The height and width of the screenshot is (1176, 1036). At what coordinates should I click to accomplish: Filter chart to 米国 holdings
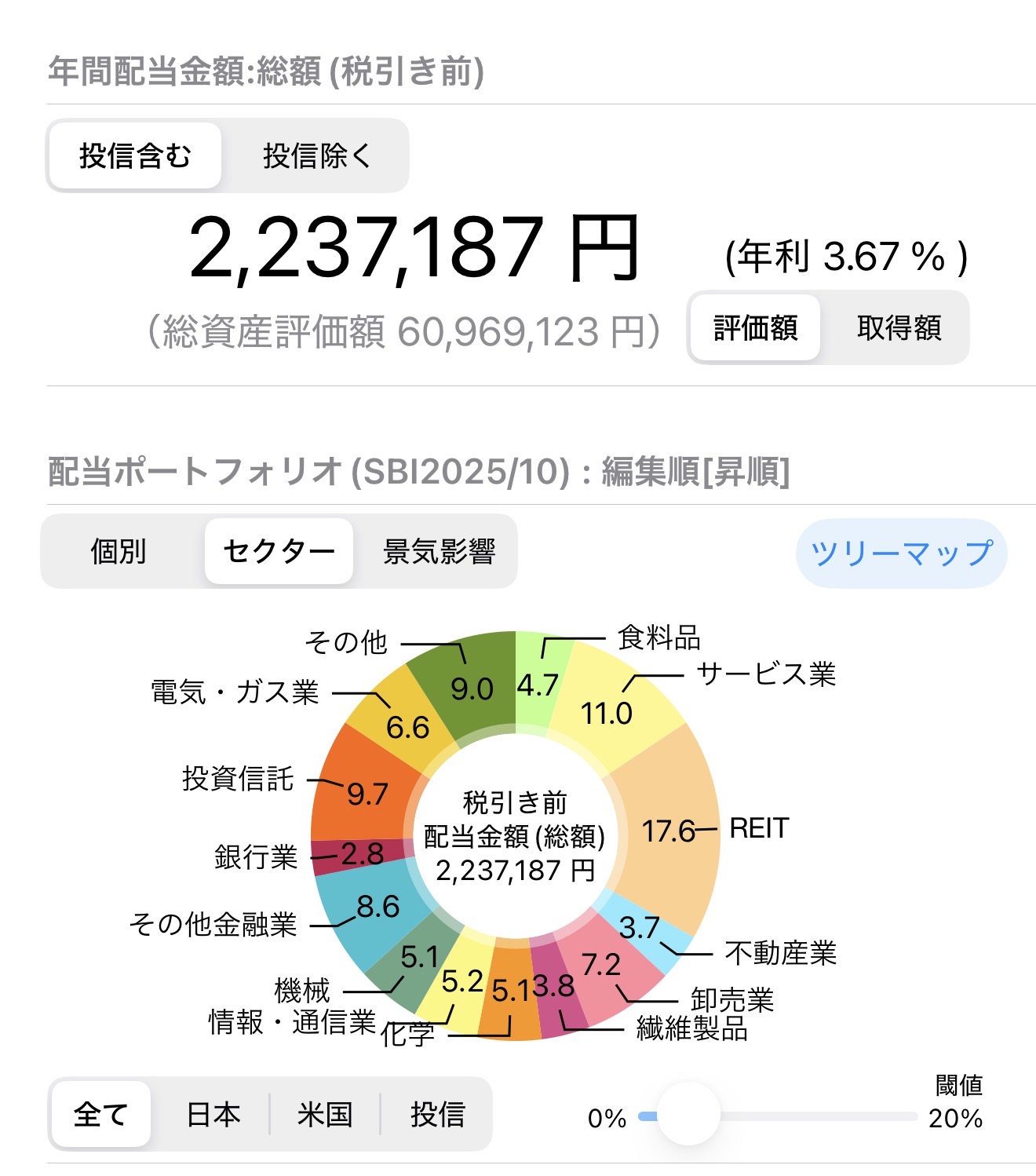(325, 1114)
